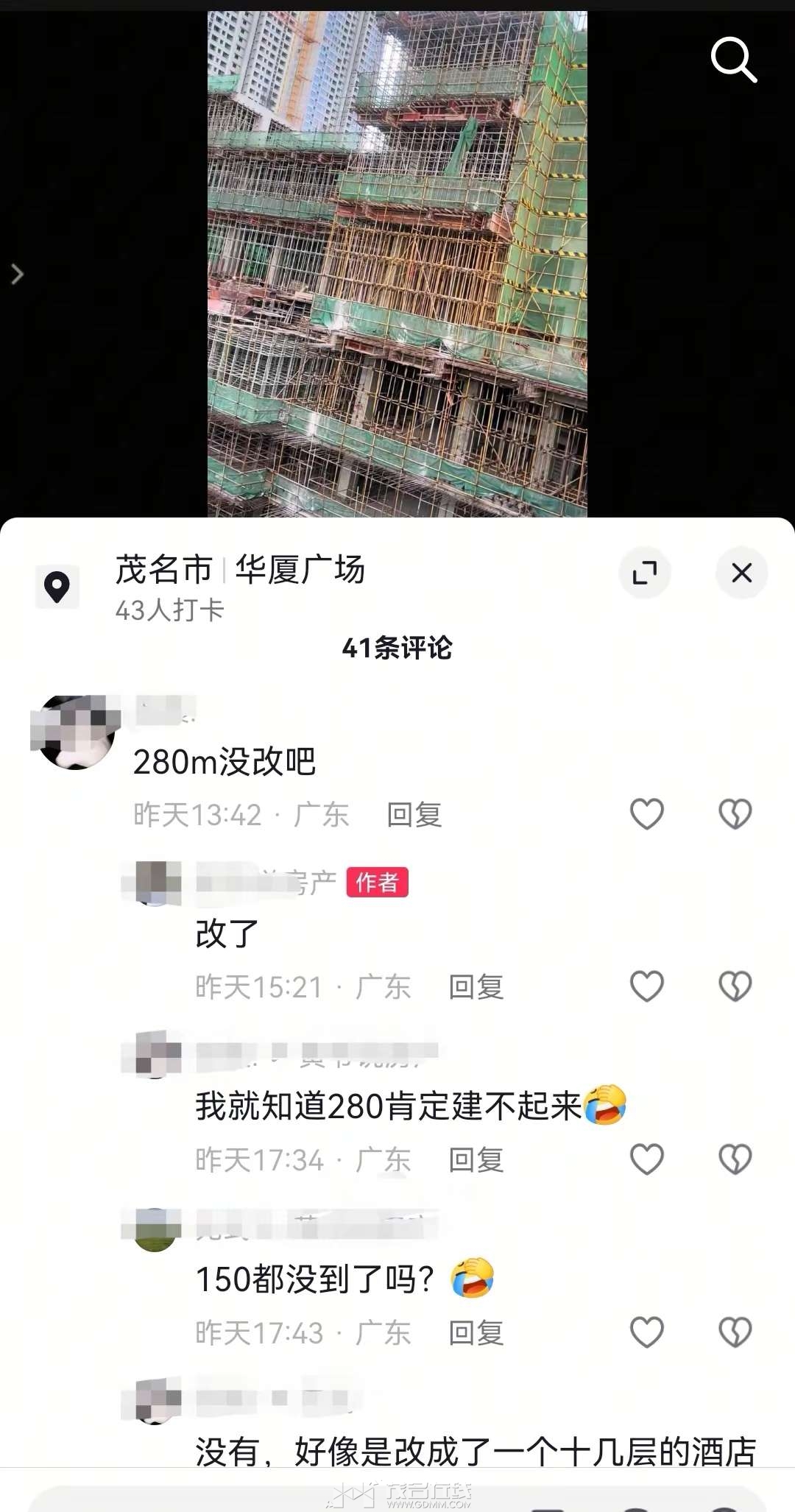Reply to the comment "150都没到了吗?"
Image resolution: width=795 pixels, height=1512 pixels.
pos(476,1333)
